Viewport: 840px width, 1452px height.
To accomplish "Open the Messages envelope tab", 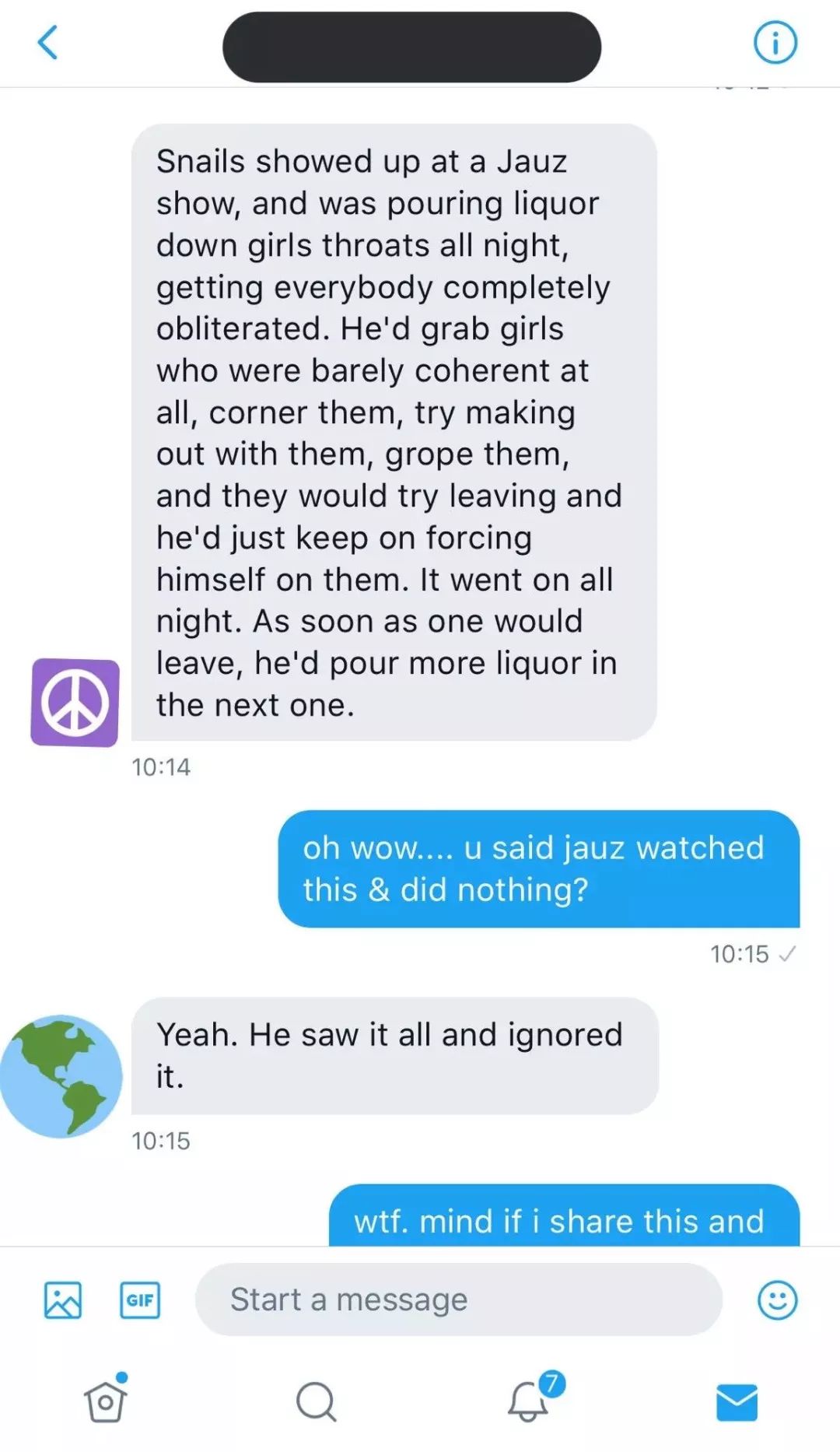I will coord(736,1401).
